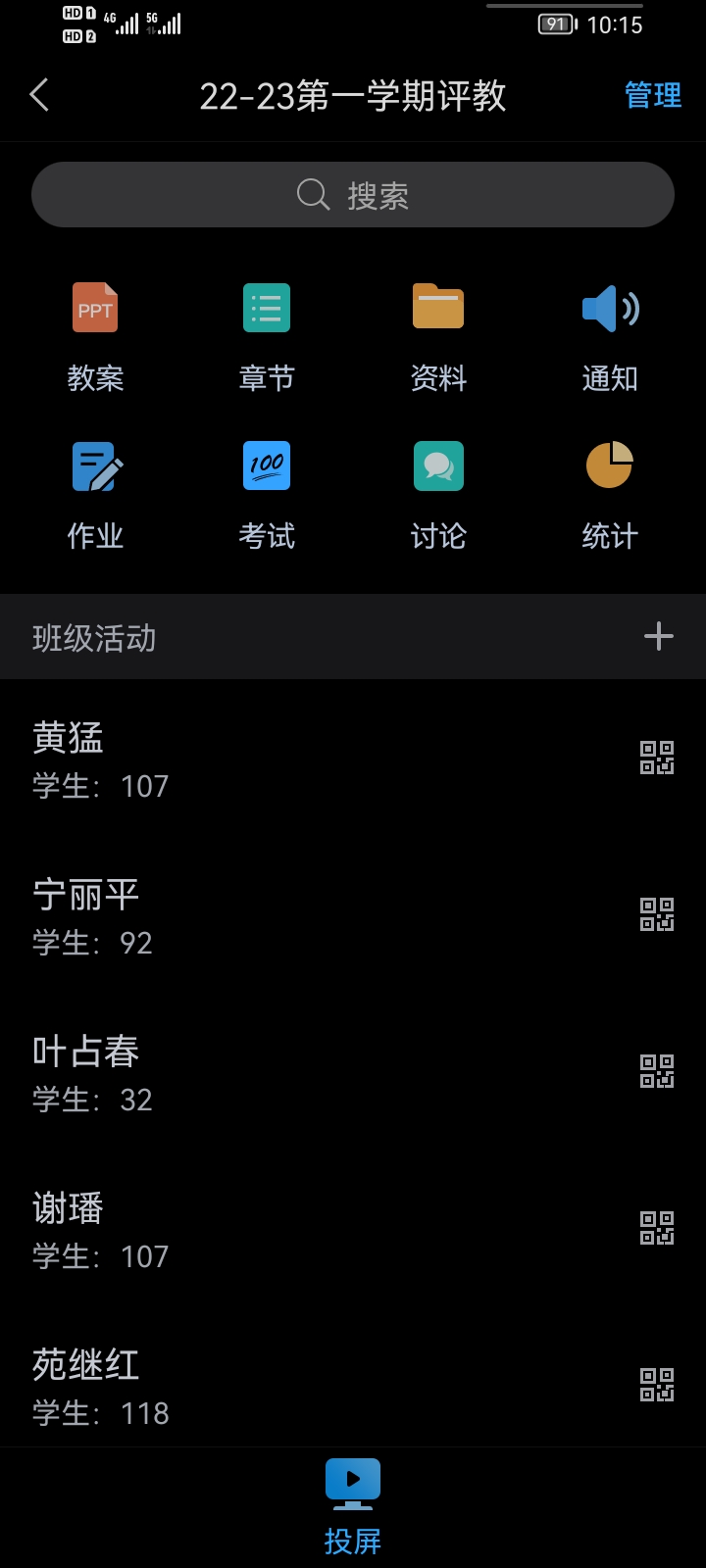Screen dimensions: 706x1568
Task: Show the QR code for 苑继红's class
Action: [x=657, y=1383]
